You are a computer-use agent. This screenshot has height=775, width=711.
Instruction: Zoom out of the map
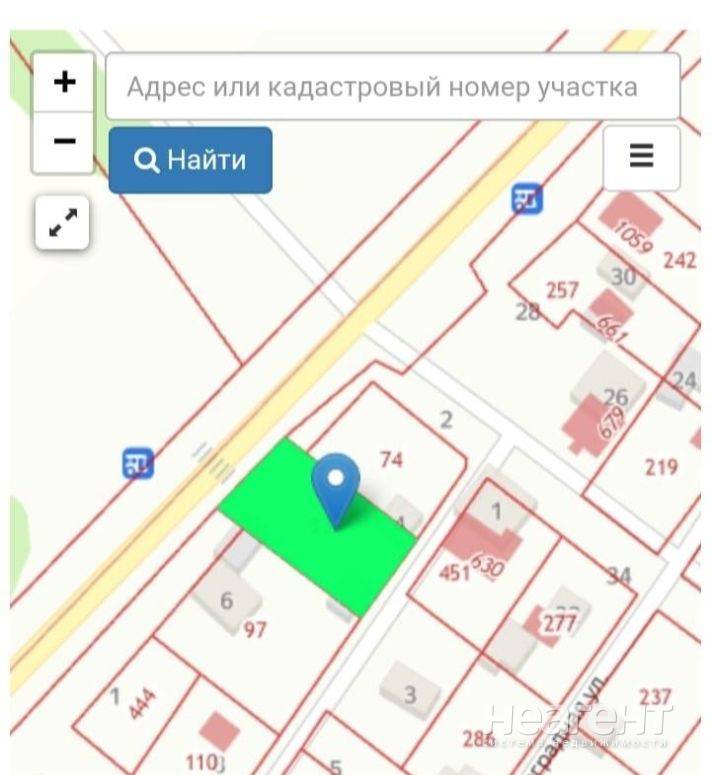[x=64, y=141]
